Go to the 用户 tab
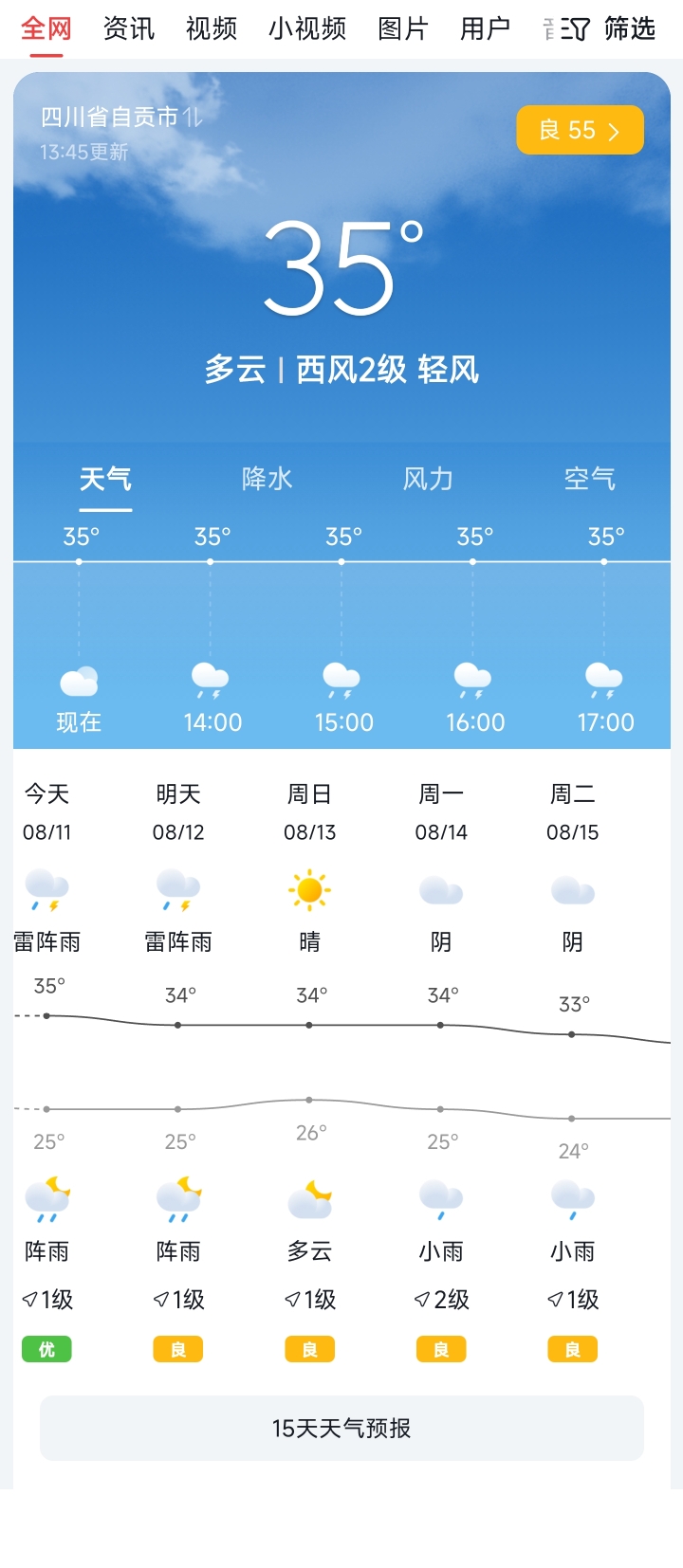 tap(486, 28)
